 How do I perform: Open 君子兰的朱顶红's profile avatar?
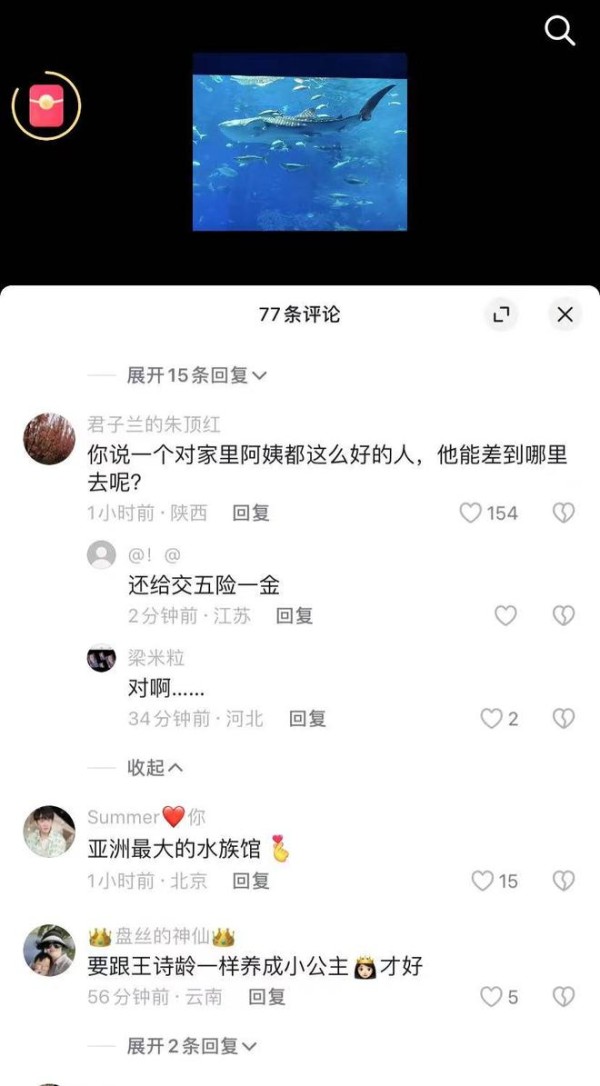tap(49, 438)
